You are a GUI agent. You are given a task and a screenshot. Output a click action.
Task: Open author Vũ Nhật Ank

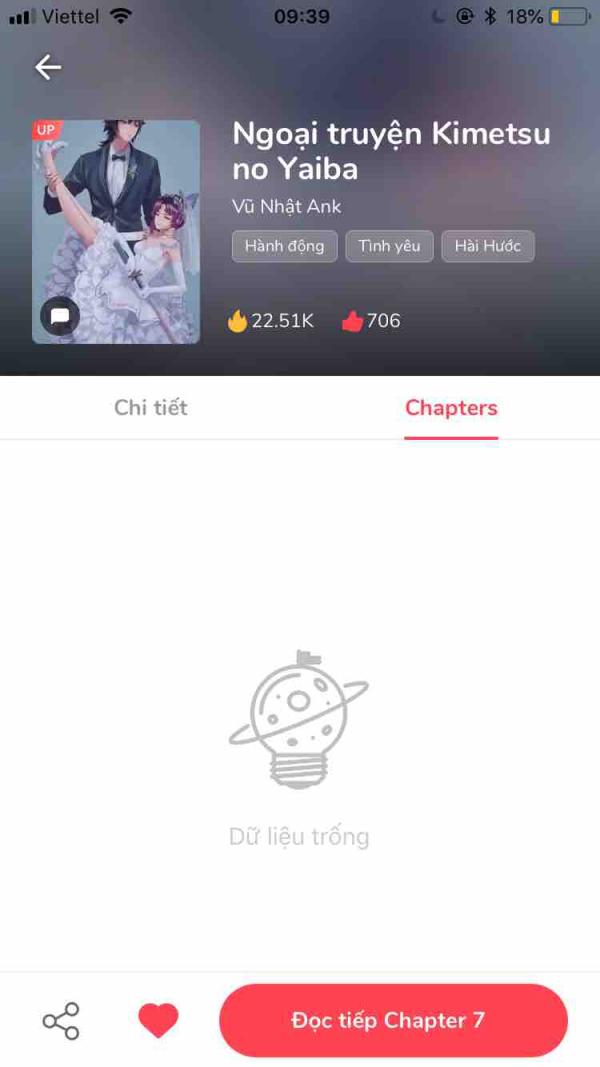(x=286, y=207)
